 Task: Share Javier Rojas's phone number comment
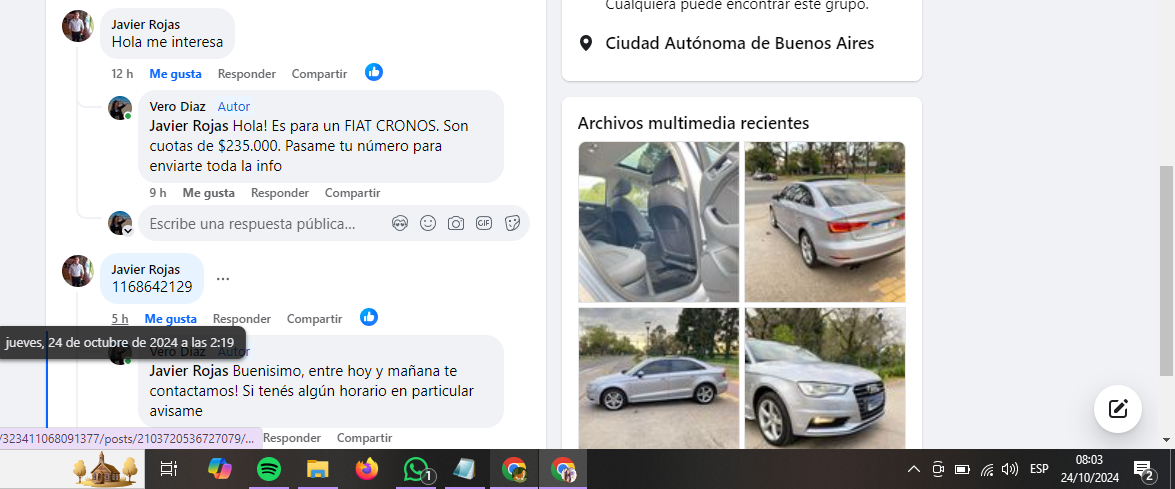(314, 319)
